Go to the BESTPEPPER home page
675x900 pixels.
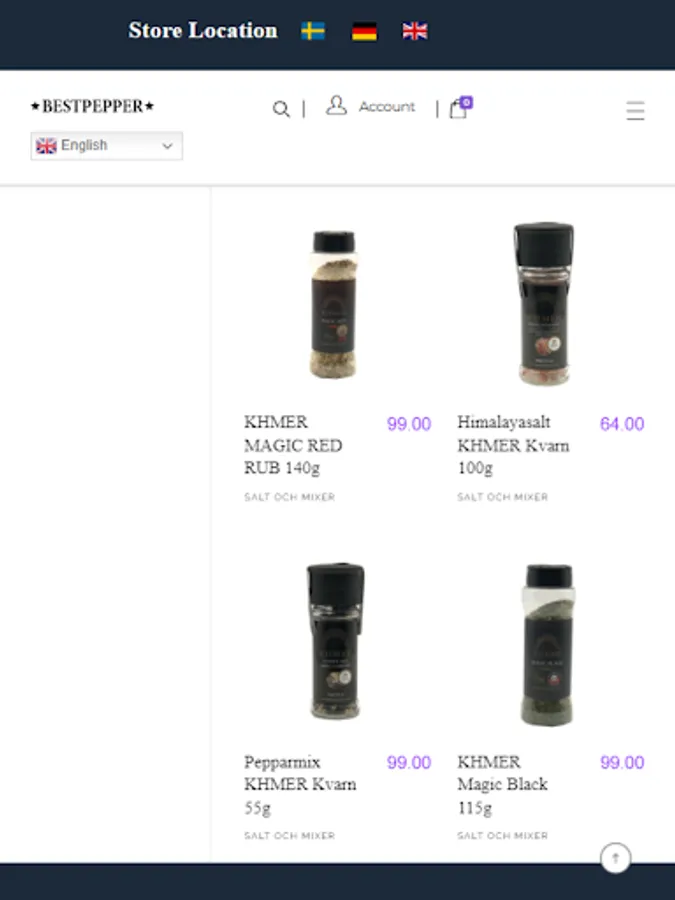click(92, 106)
